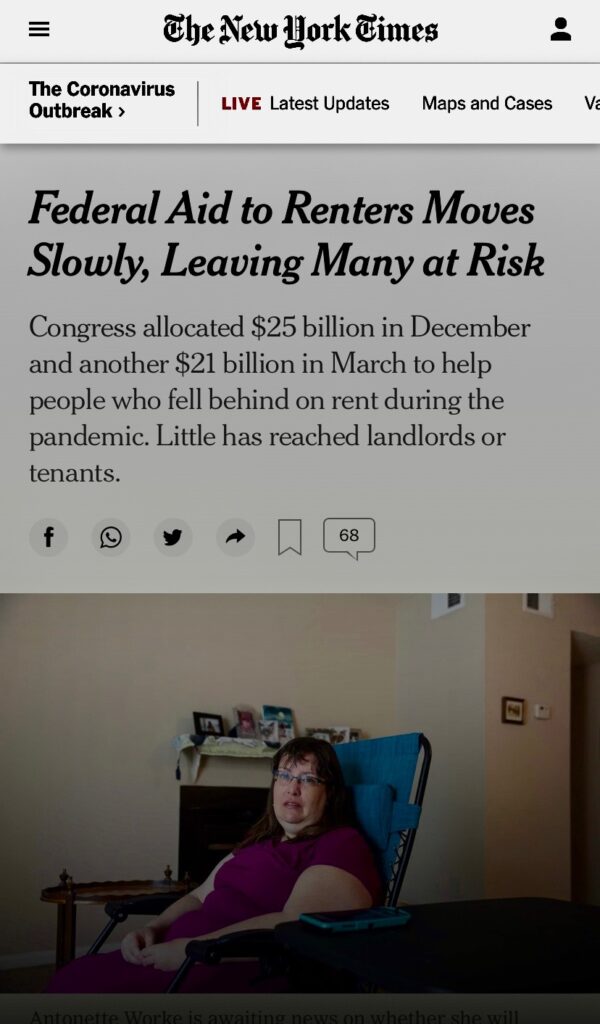Image resolution: width=600 pixels, height=1024 pixels.
Task: Bookmark this article
Action: (x=290, y=537)
